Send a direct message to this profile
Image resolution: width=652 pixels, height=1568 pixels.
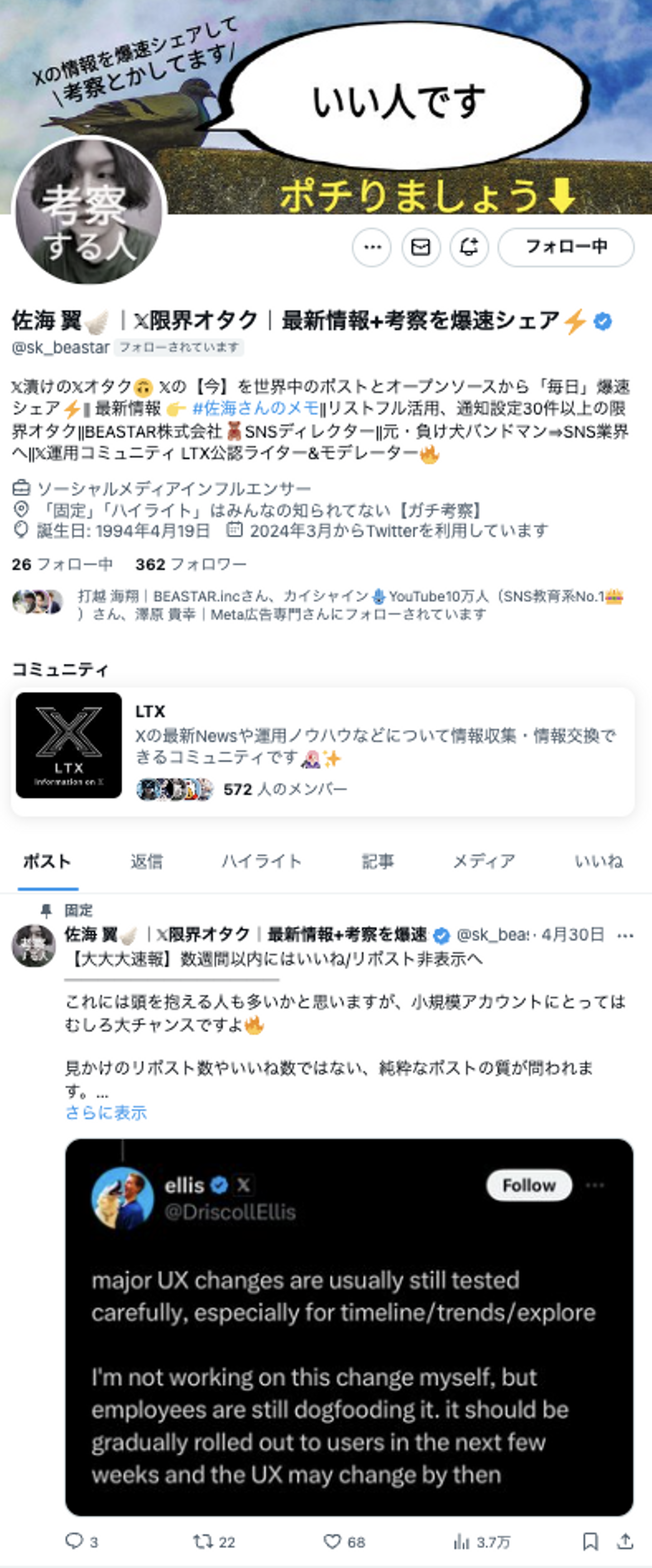[x=421, y=247]
